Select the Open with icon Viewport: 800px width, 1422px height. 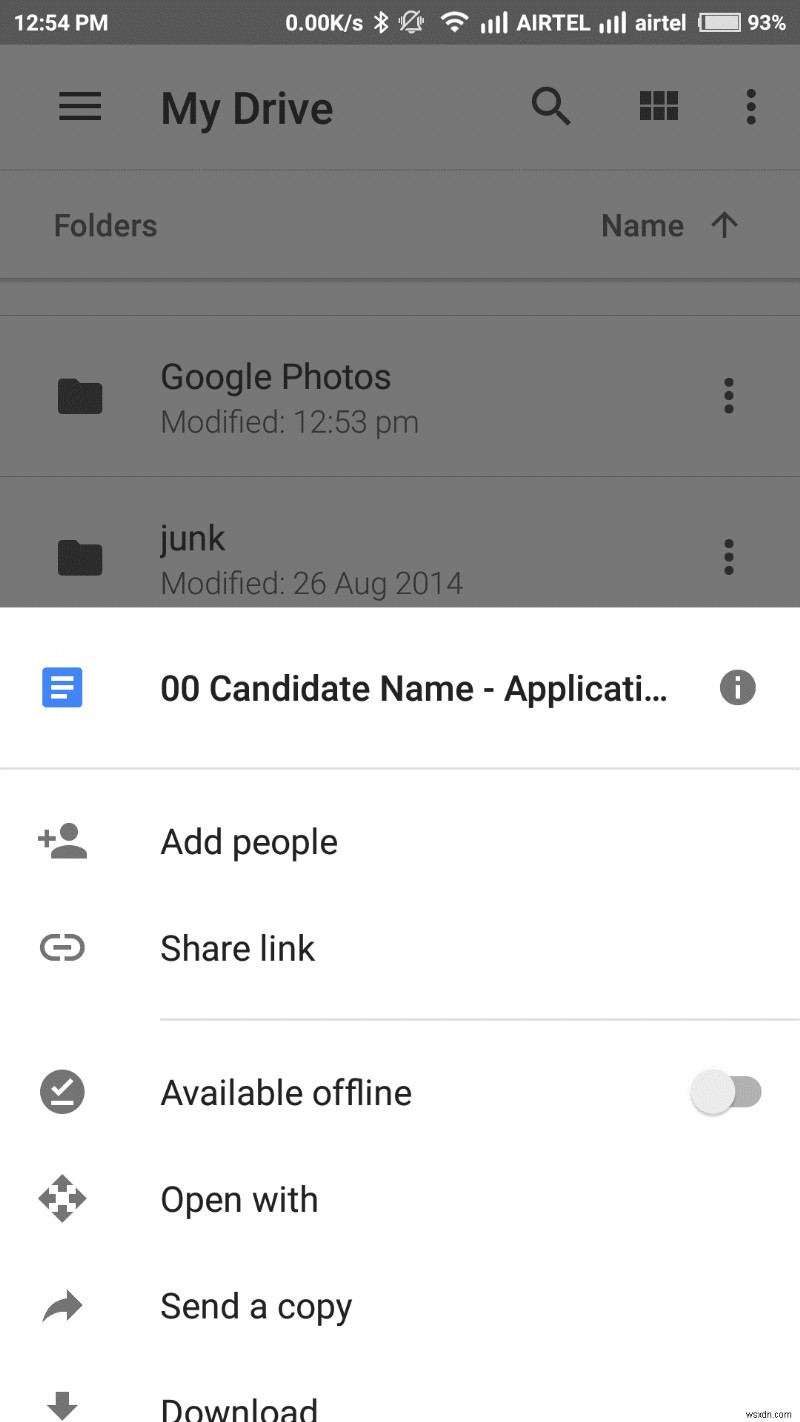coord(62,1199)
